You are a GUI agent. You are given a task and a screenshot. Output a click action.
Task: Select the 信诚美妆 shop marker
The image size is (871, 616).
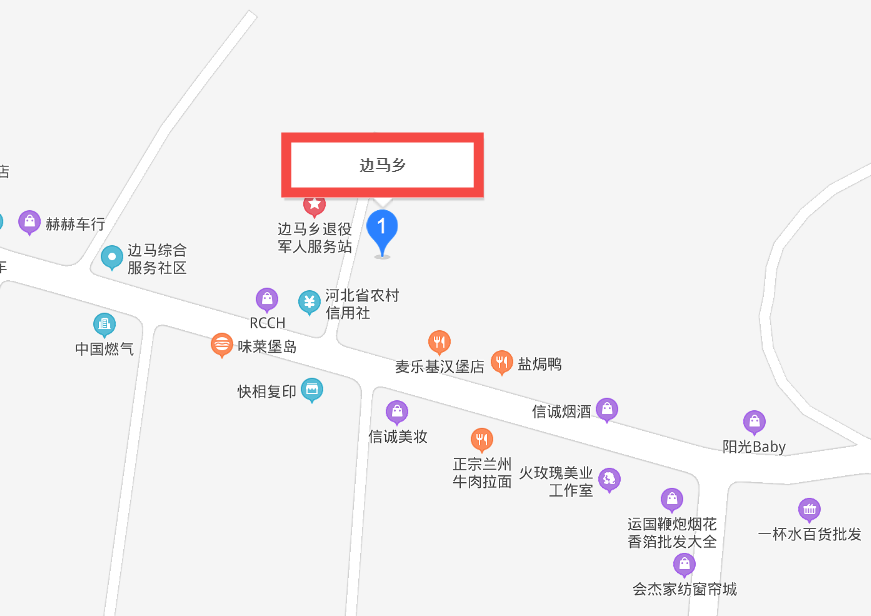(397, 412)
